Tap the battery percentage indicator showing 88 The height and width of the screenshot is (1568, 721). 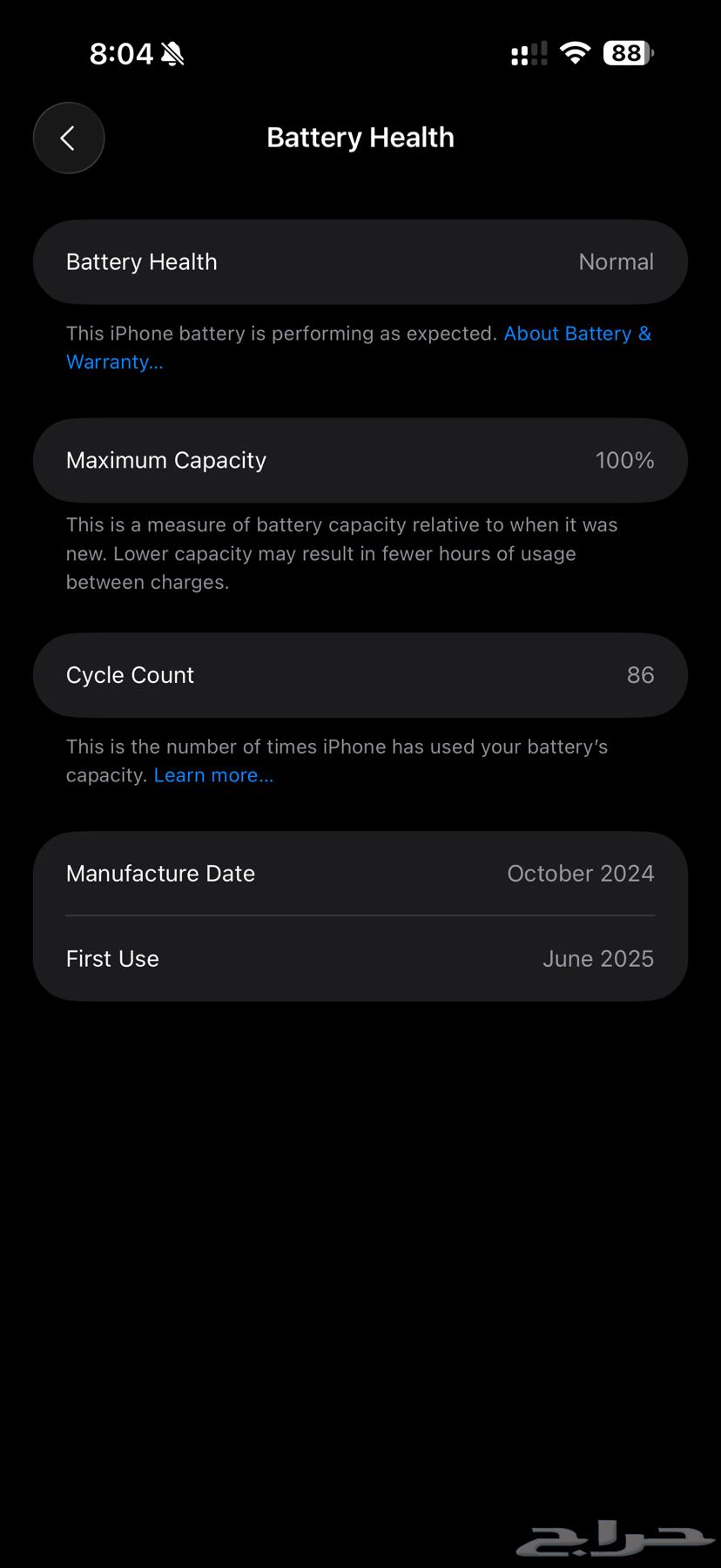tap(625, 53)
